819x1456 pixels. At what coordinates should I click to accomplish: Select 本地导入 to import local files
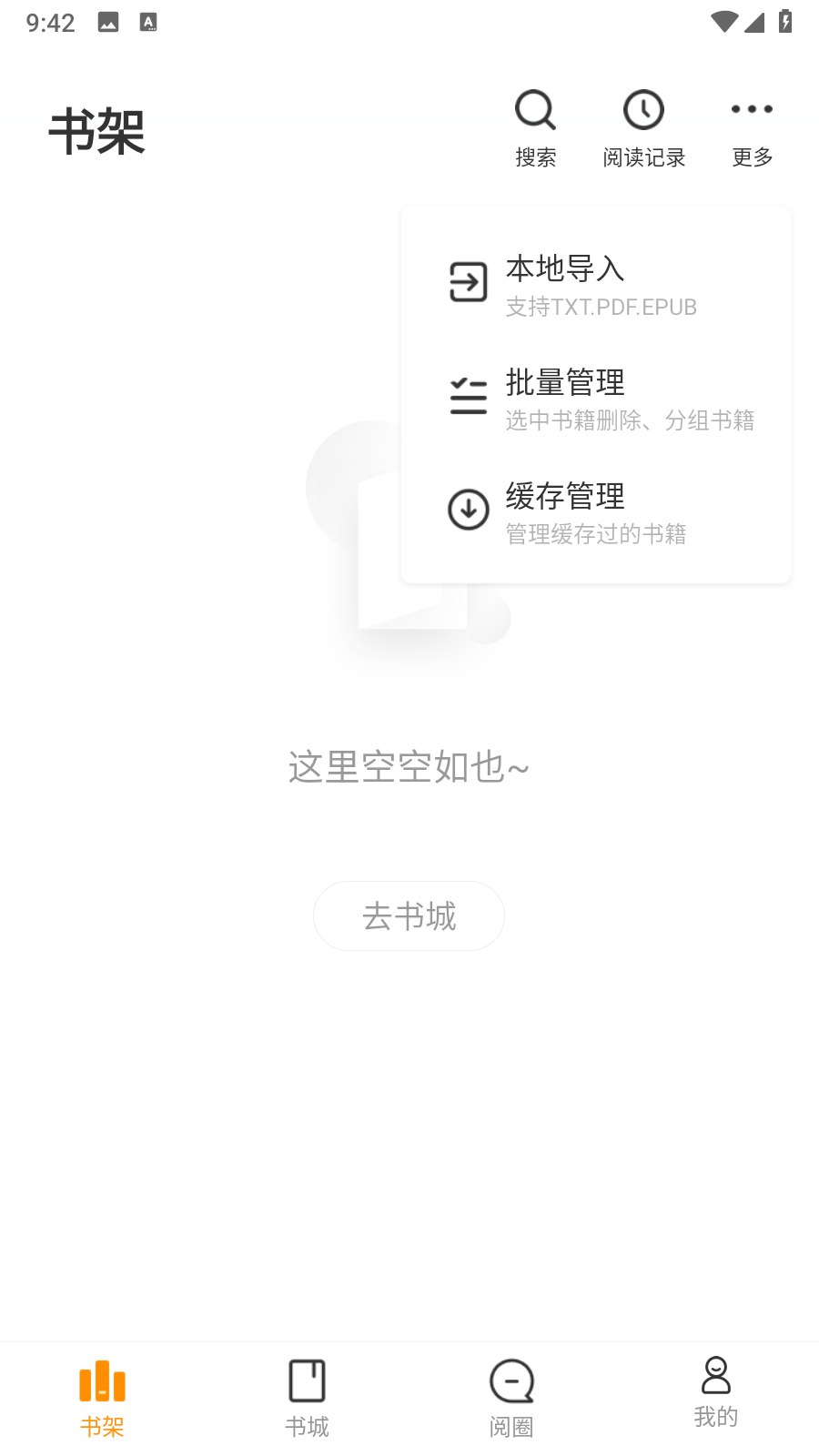(596, 284)
